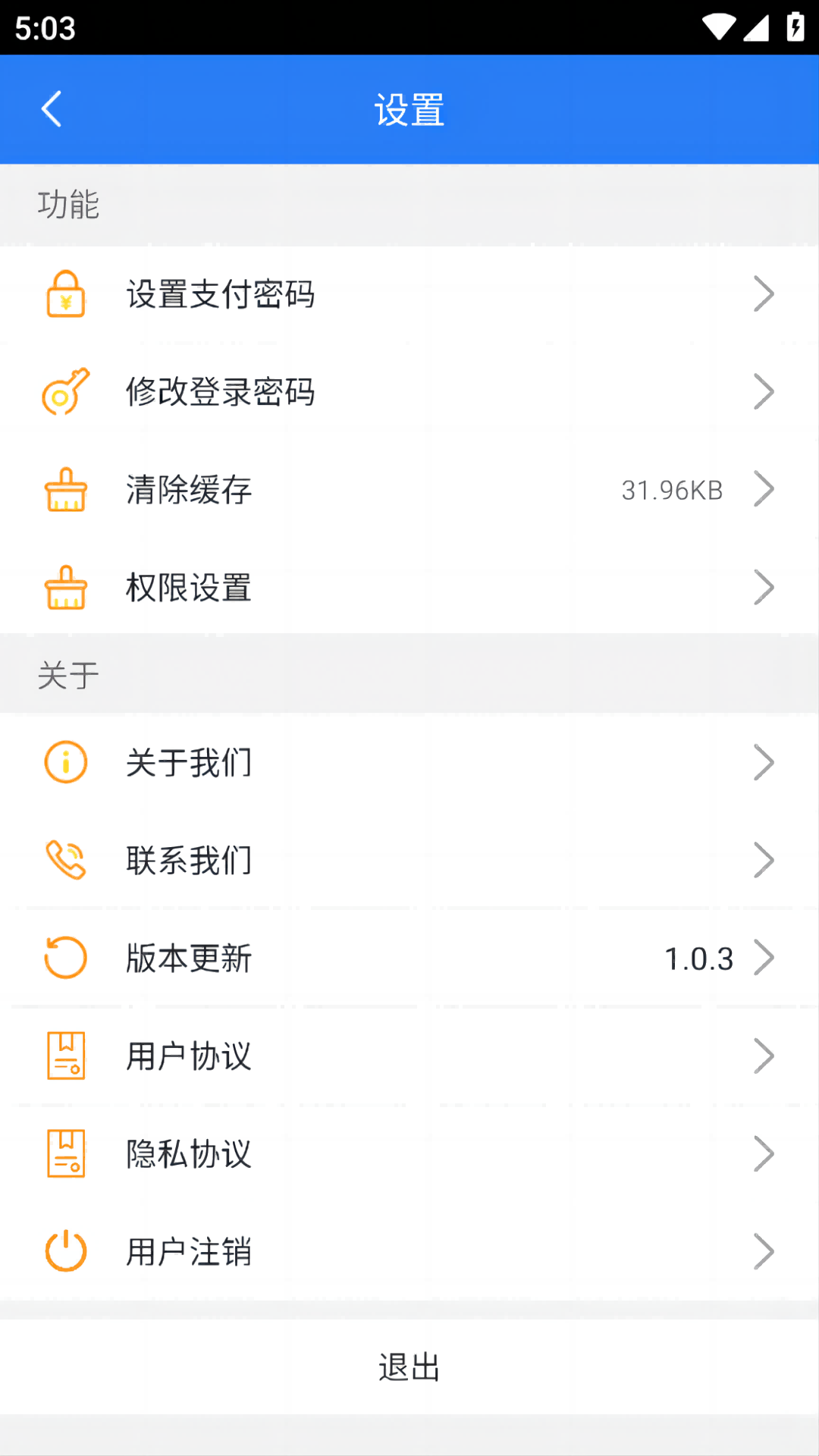Open 用户协议
This screenshot has height=1456, width=819.
click(x=409, y=1056)
